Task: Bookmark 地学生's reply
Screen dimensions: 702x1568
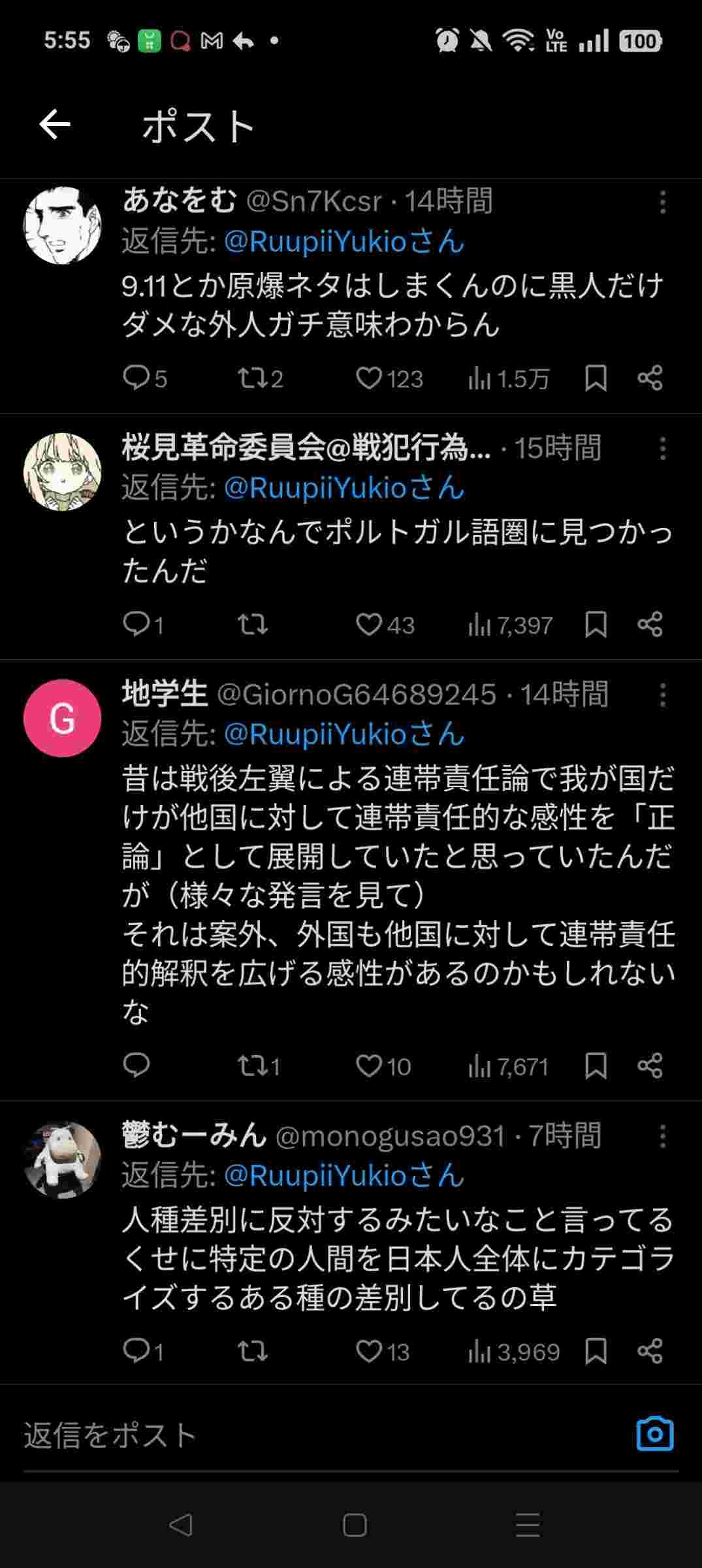Action: click(x=596, y=1066)
